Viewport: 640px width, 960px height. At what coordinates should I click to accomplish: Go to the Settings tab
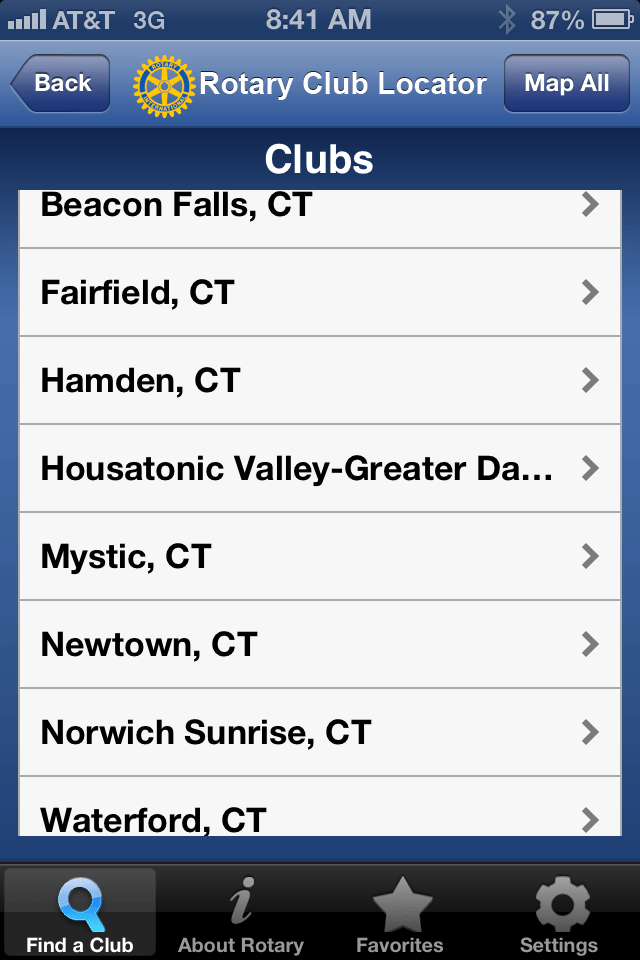pyautogui.click(x=558, y=912)
